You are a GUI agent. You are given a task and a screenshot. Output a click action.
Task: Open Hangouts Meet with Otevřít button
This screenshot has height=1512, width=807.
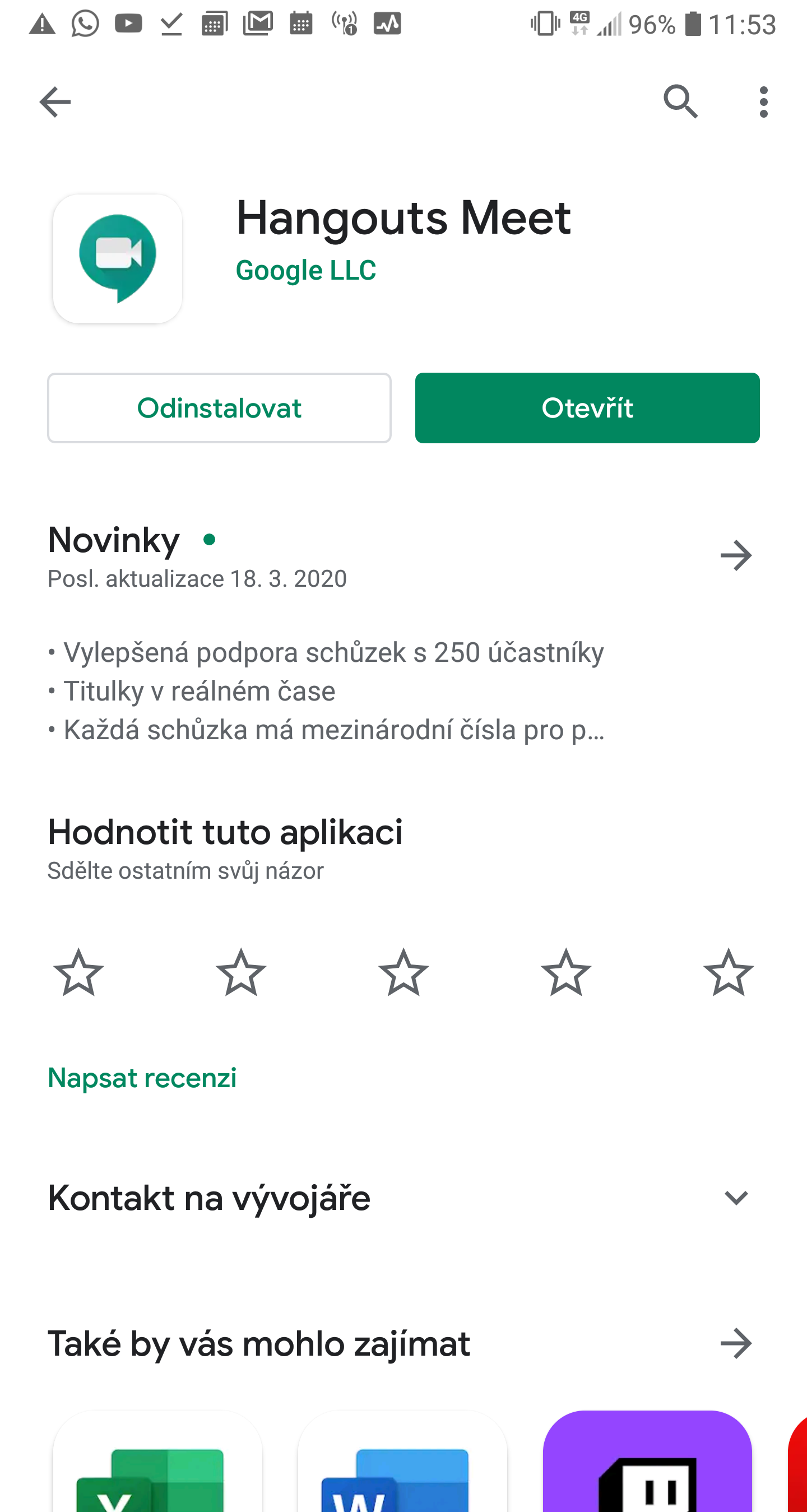[x=587, y=408]
